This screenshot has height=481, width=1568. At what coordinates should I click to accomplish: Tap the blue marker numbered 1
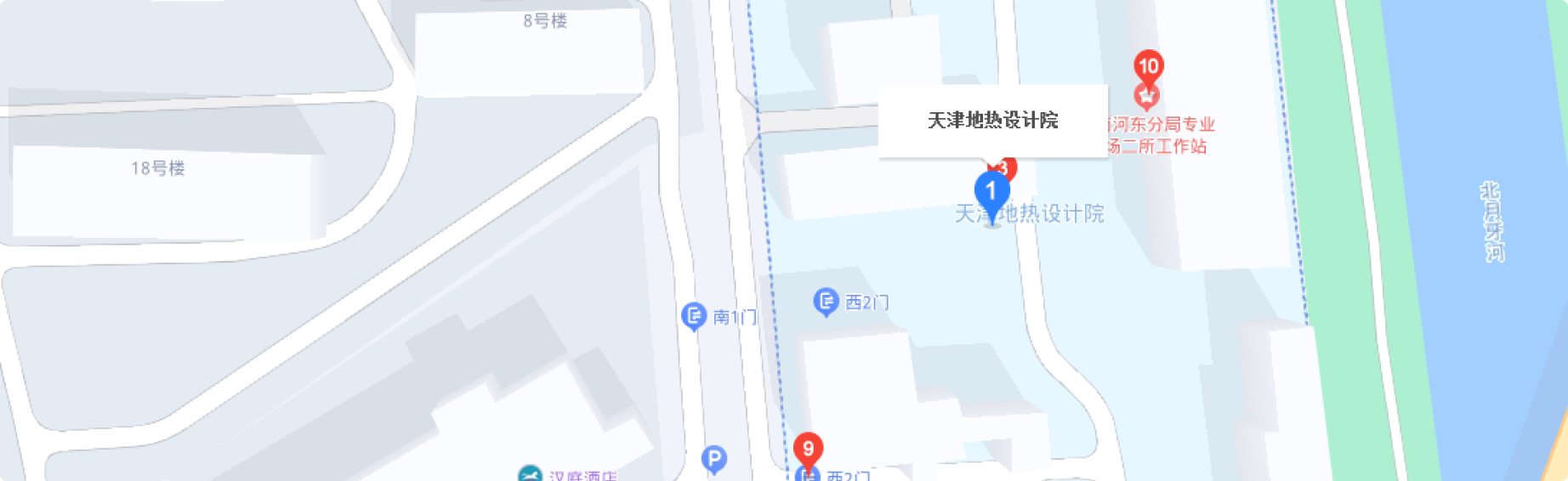991,193
